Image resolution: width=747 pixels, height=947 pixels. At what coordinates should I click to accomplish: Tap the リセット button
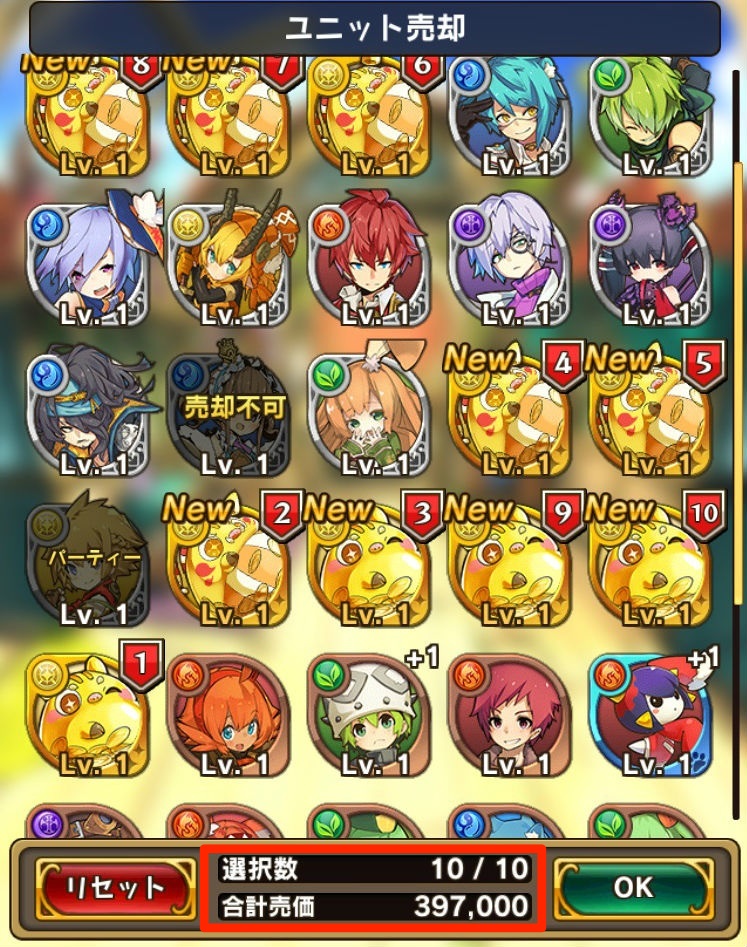coord(114,887)
